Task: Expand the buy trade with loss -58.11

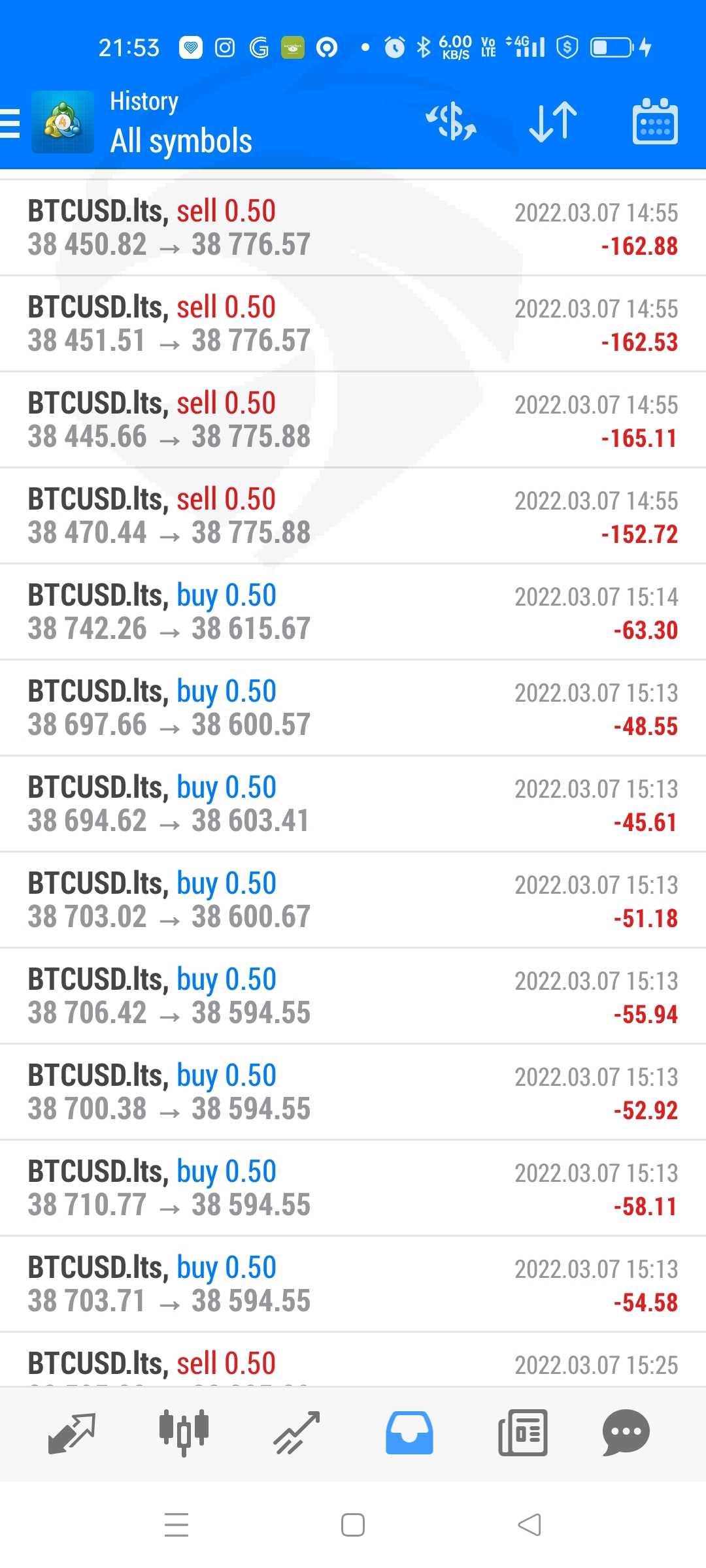Action: pyautogui.click(x=353, y=1188)
